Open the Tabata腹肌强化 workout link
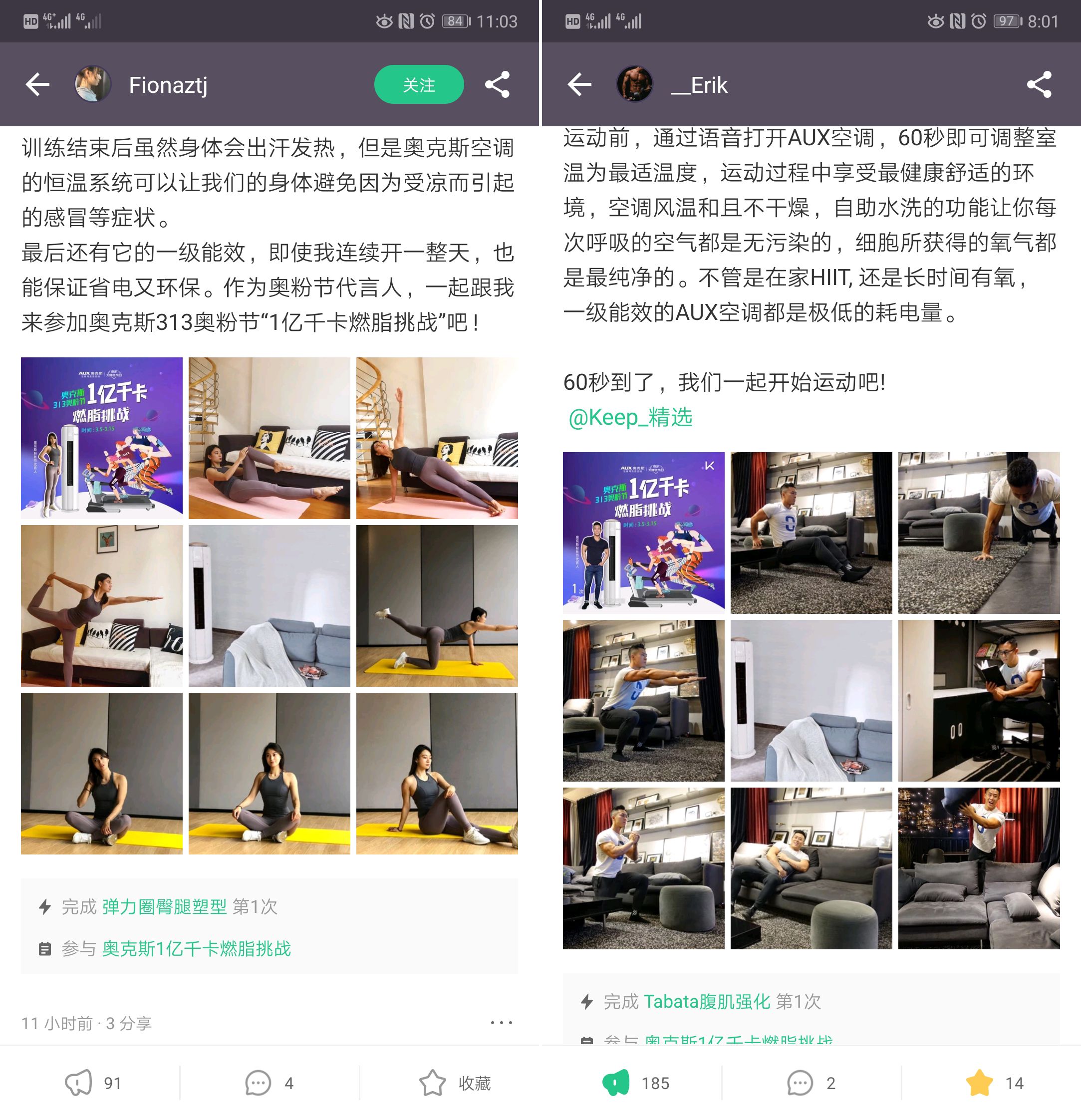Viewport: 1081px width, 1120px height. [707, 1001]
